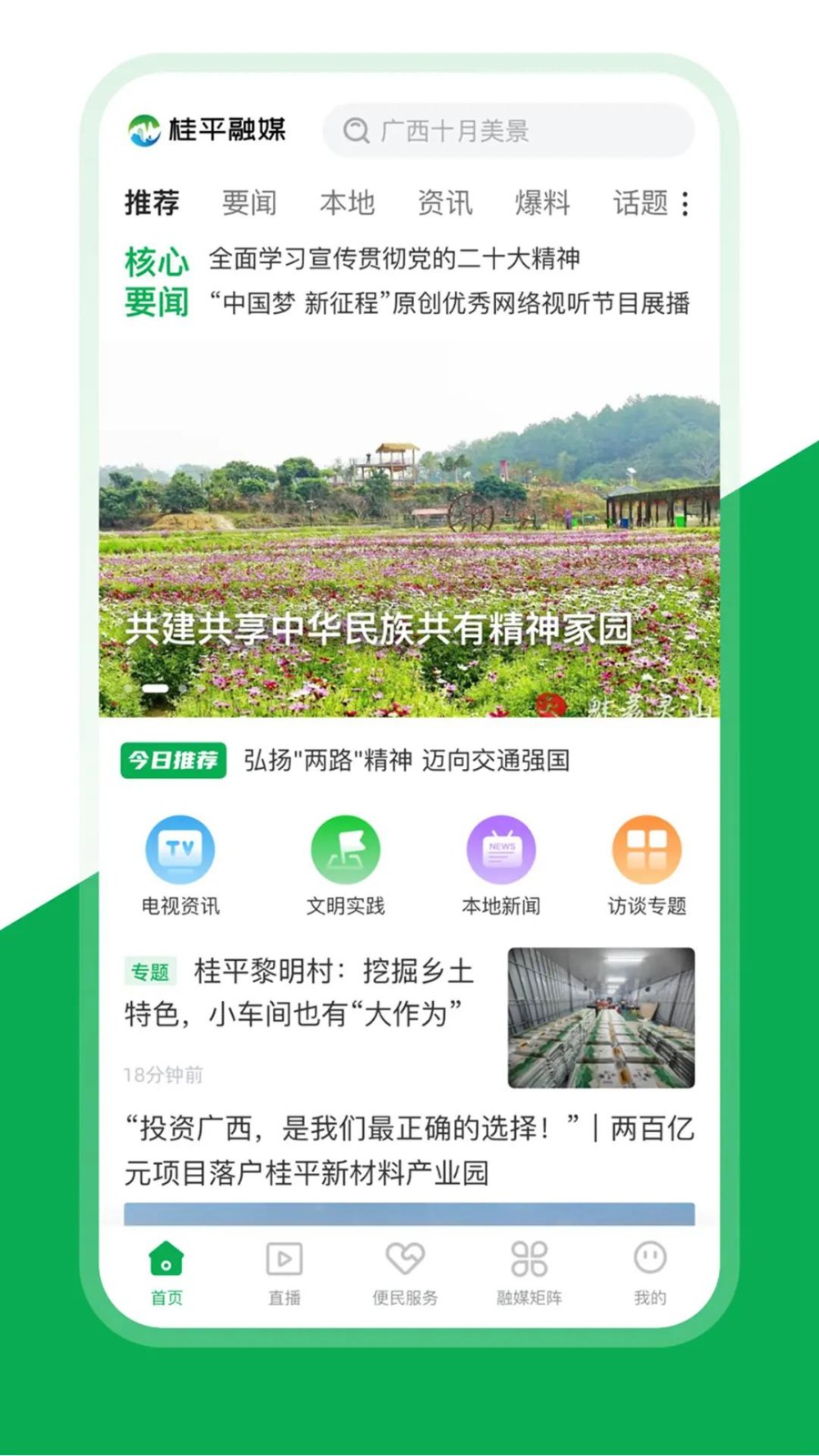Open the 访谈专题 interview topics icon
This screenshot has width=819, height=1456.
647,848
